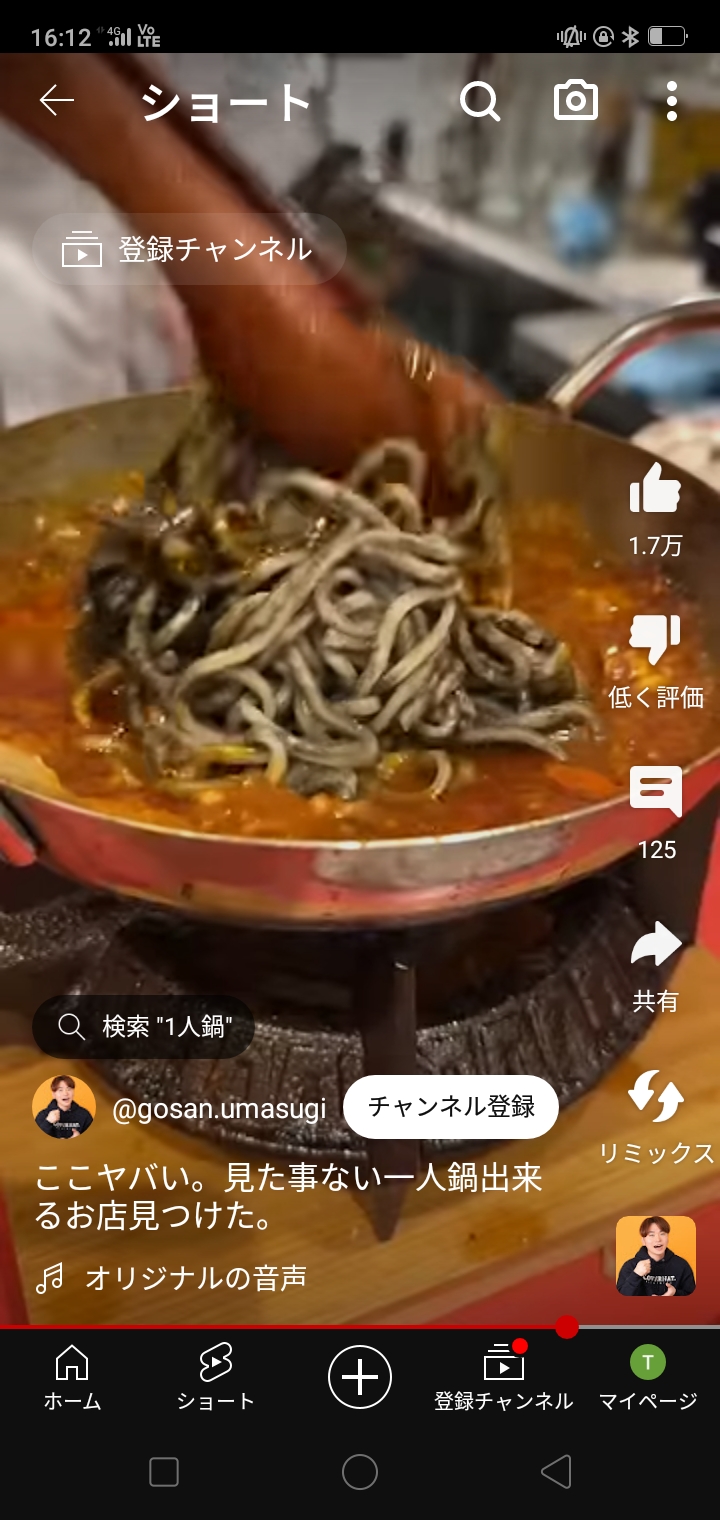Go back from the Shorts player
720x1520 pixels.
[57, 100]
